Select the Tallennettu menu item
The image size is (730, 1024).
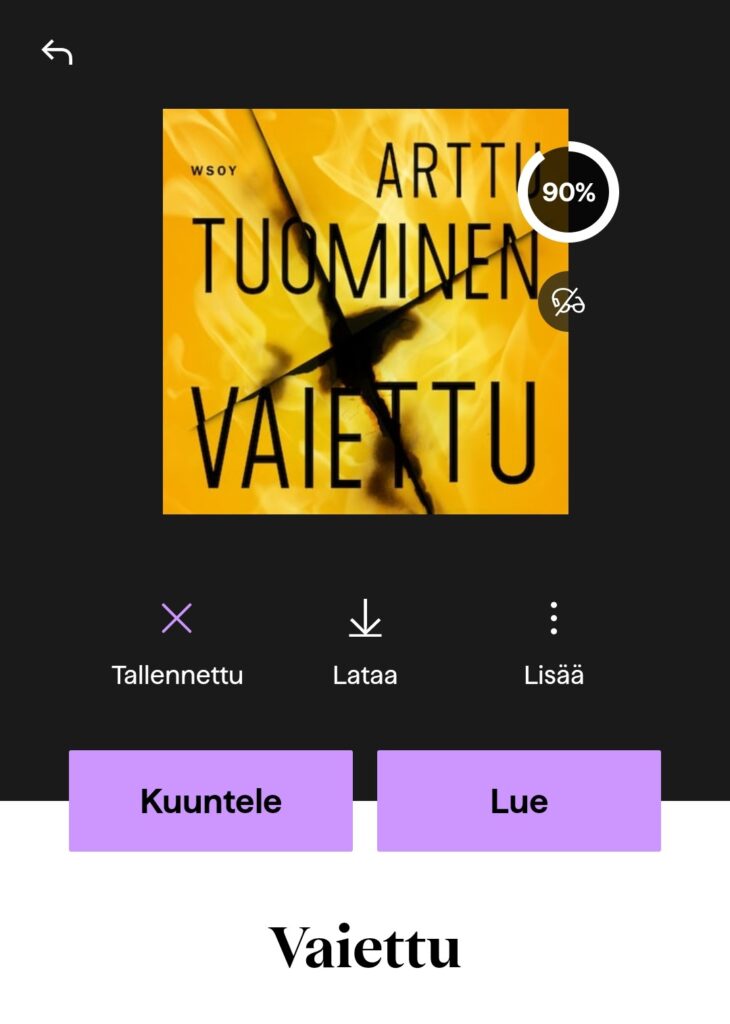[178, 675]
